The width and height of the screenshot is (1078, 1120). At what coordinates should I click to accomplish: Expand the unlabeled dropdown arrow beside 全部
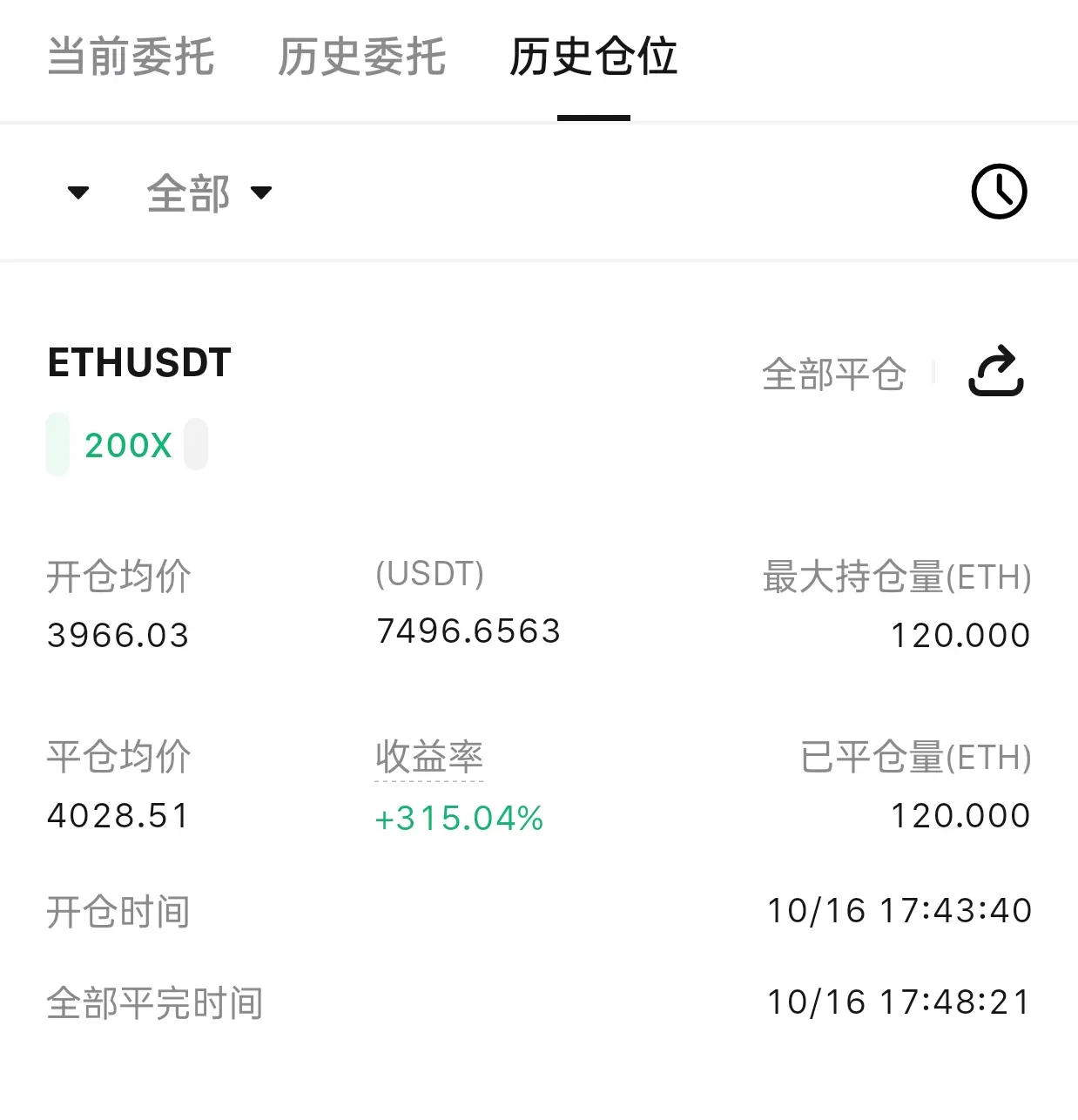coord(78,192)
